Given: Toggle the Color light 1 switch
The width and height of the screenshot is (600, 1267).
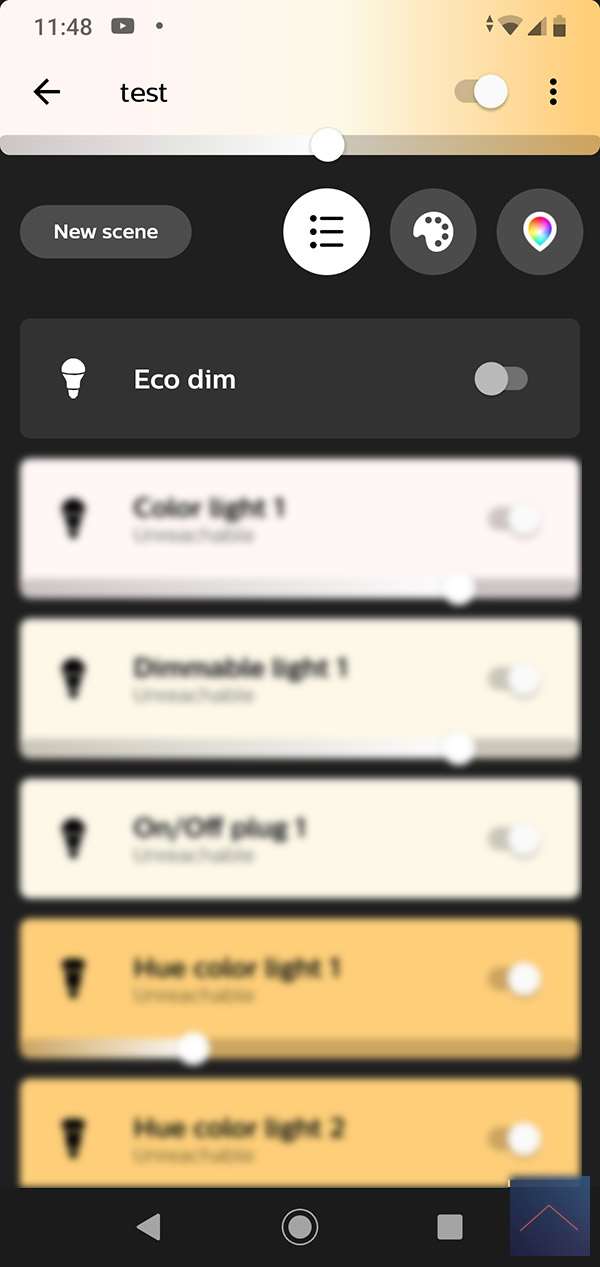Looking at the screenshot, I should click(514, 519).
